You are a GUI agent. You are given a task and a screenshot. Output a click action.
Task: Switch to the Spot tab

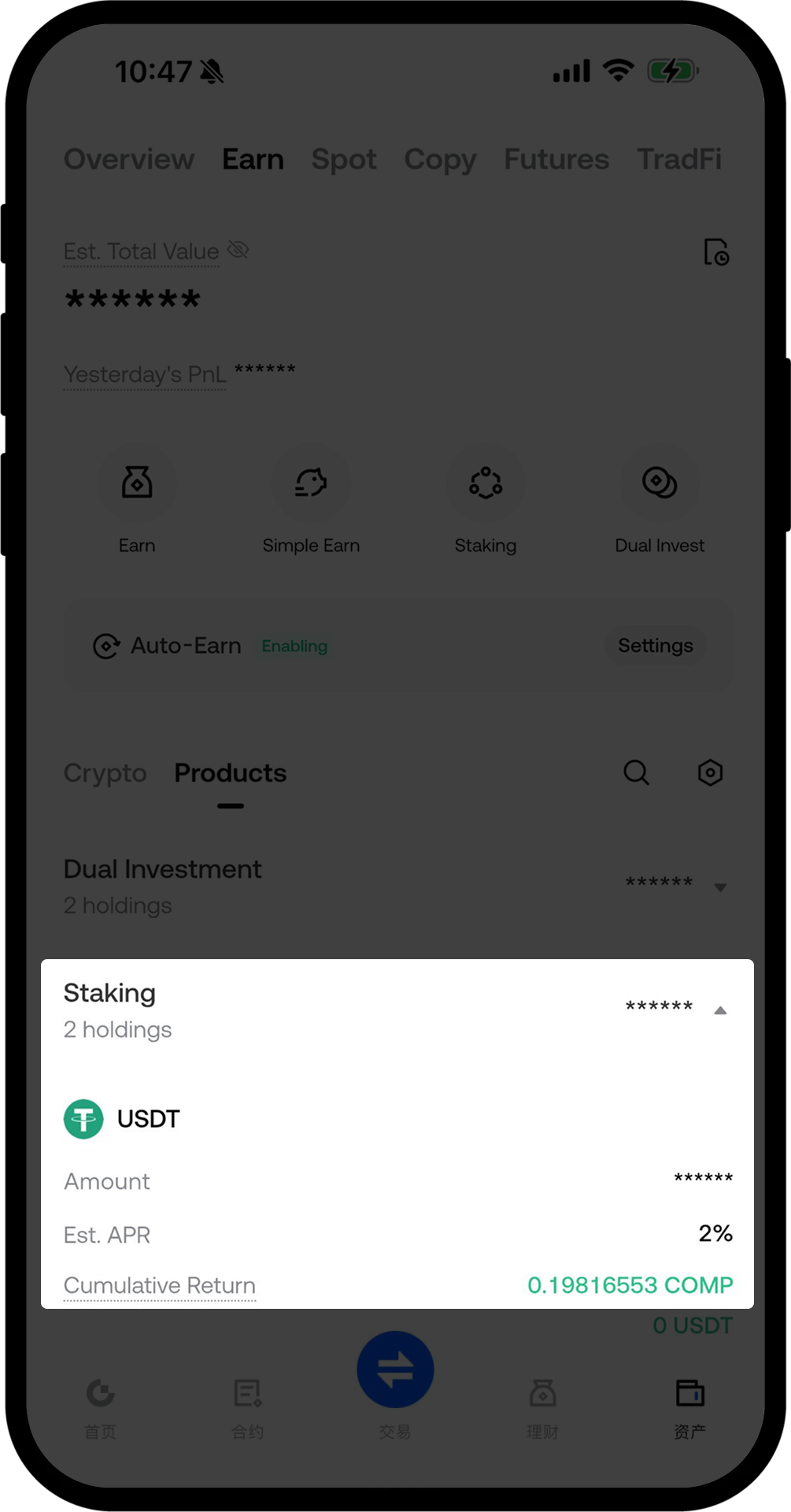(x=344, y=159)
